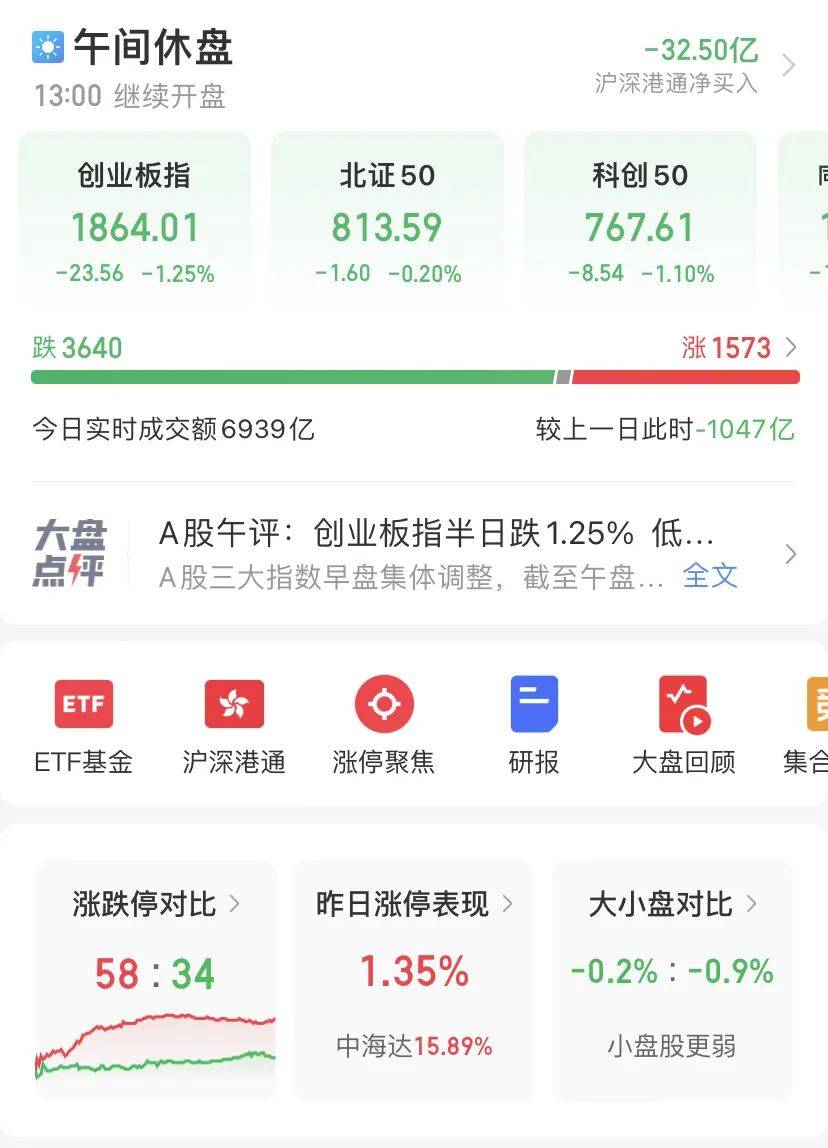
Task: Open the 大盘回顾 market replay
Action: (683, 703)
